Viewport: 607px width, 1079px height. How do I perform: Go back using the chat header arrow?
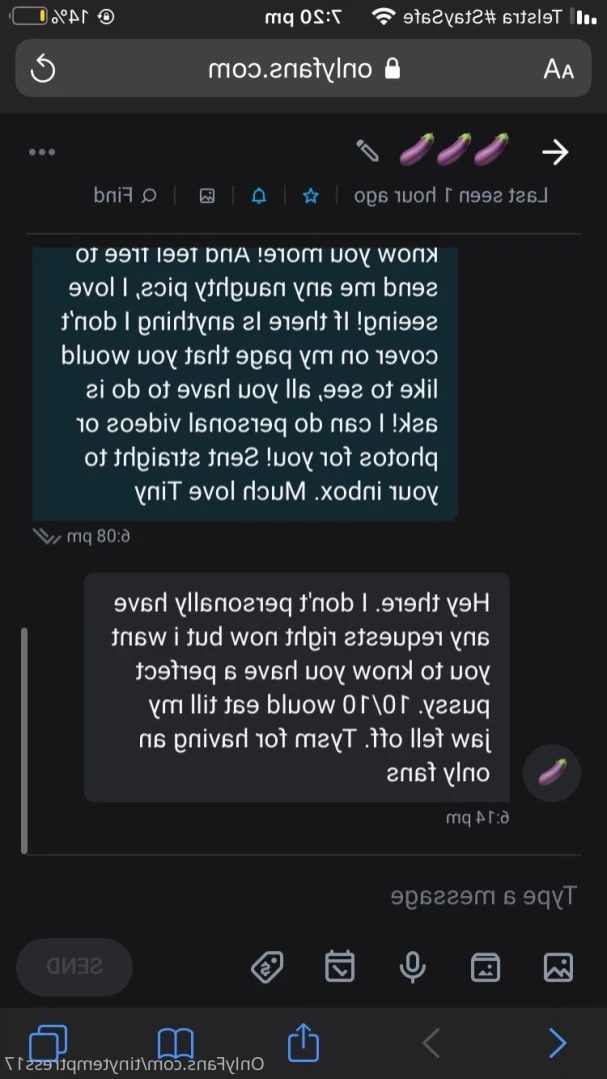tap(555, 152)
